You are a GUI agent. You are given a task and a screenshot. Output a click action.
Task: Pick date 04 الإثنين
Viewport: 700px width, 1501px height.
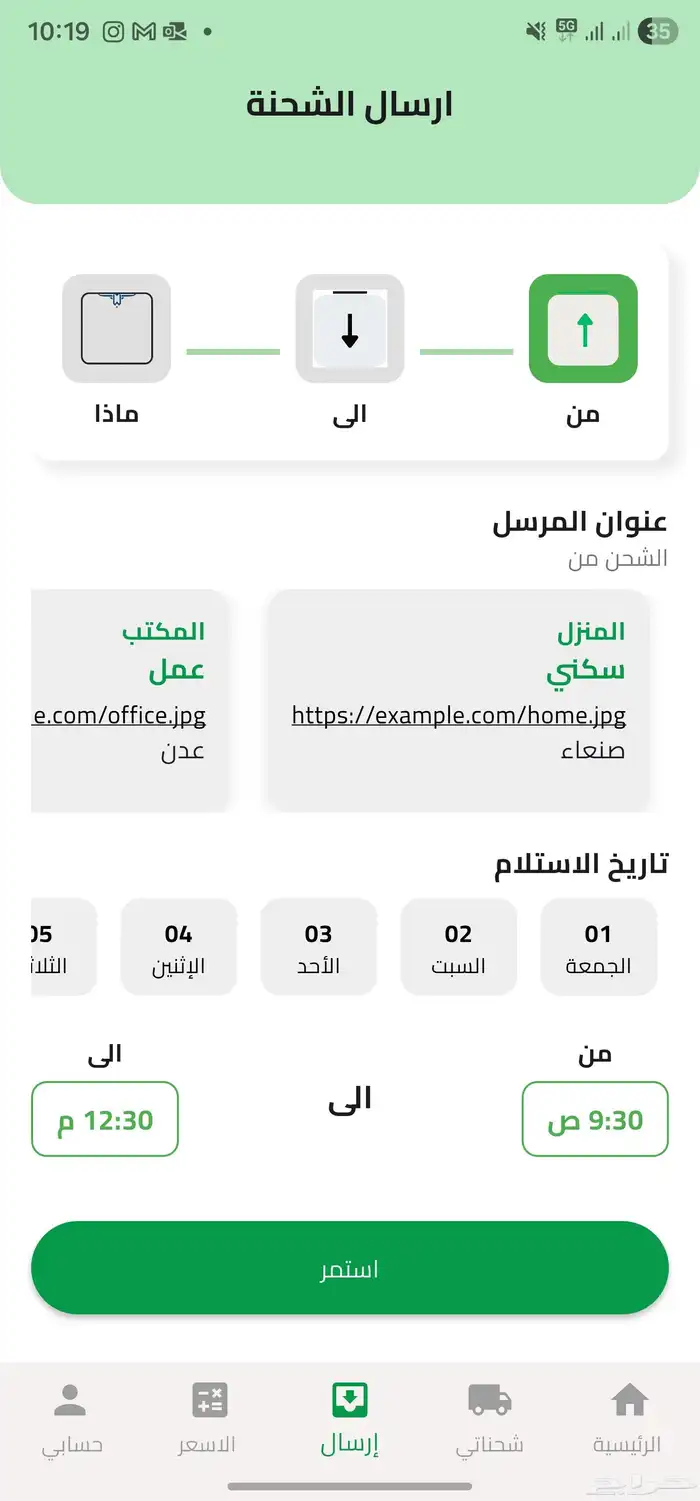pyautogui.click(x=178, y=947)
